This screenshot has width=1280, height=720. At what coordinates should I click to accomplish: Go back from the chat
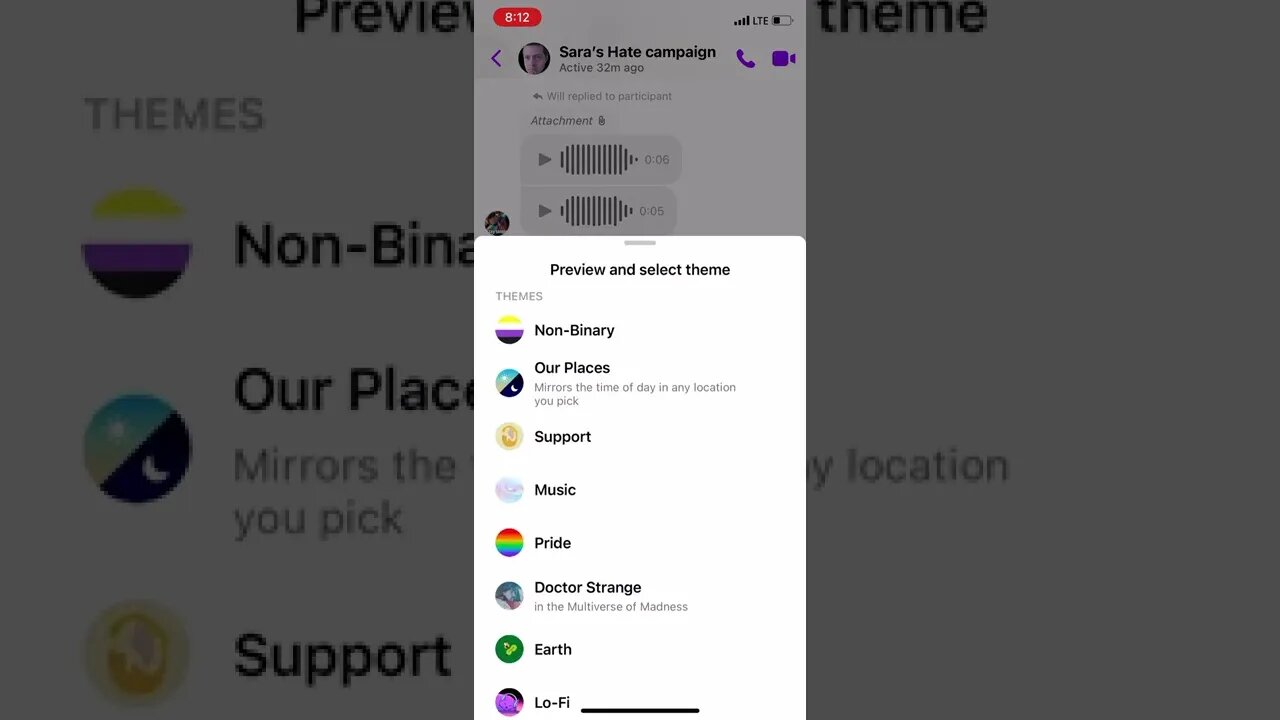[x=496, y=59]
